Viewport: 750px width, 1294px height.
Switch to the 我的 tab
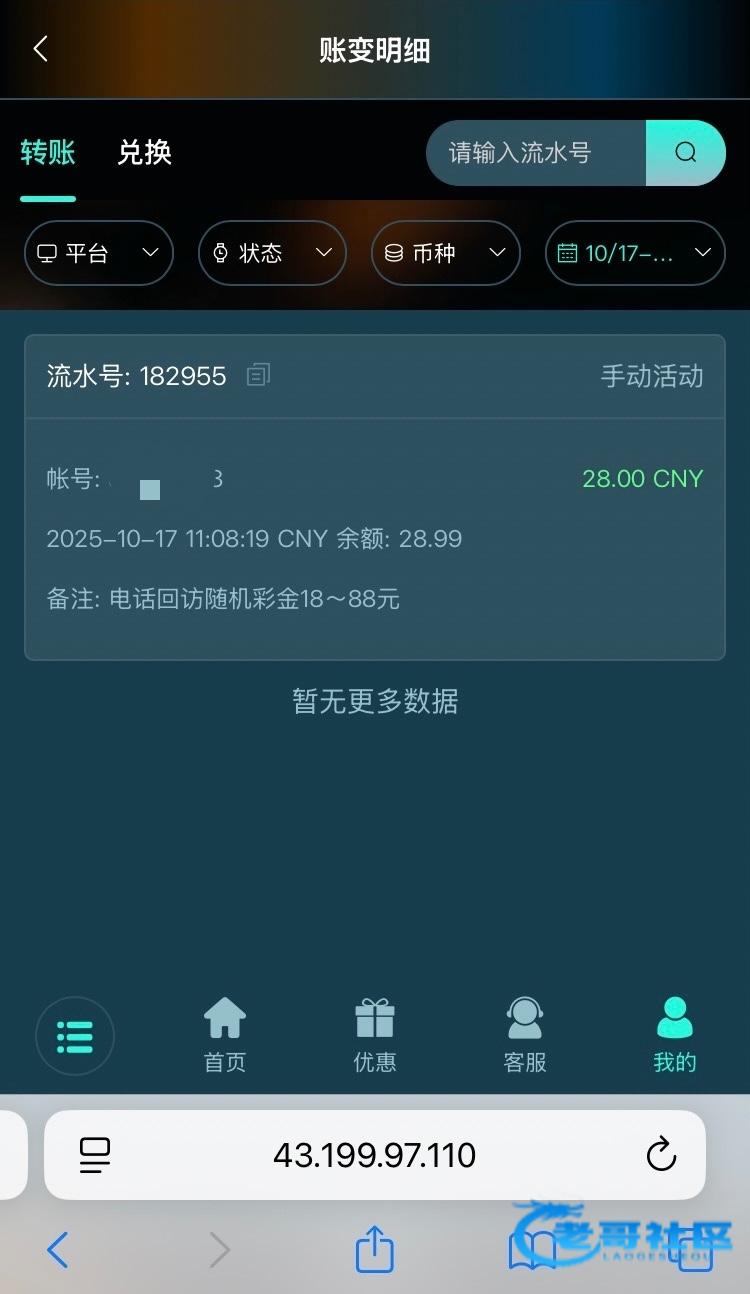(x=675, y=1036)
